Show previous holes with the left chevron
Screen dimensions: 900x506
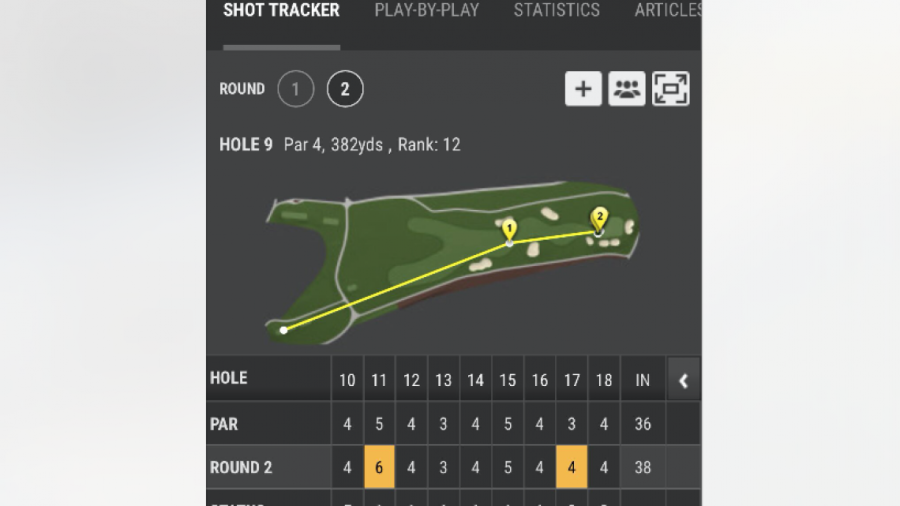[683, 380]
